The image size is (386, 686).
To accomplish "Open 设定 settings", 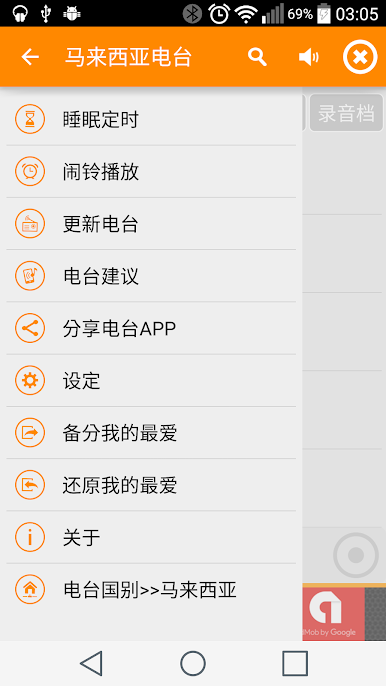I will tap(151, 381).
